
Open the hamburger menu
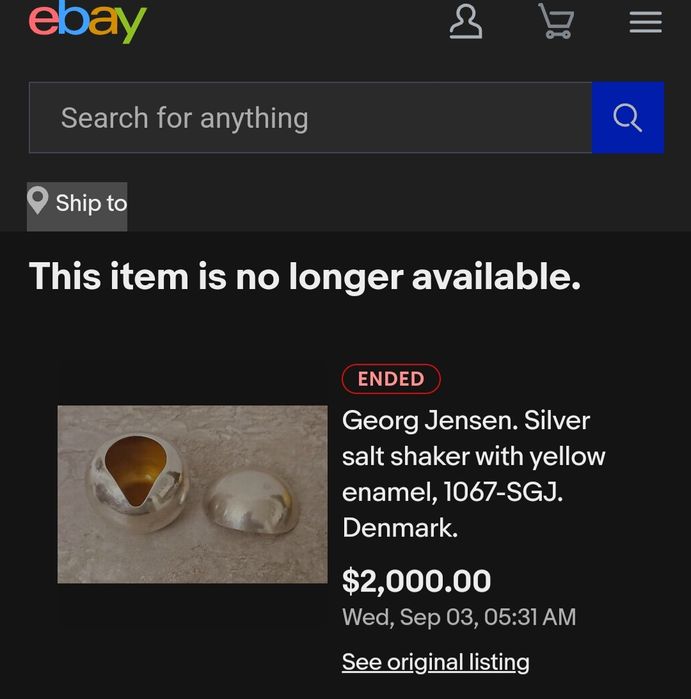[x=645, y=22]
